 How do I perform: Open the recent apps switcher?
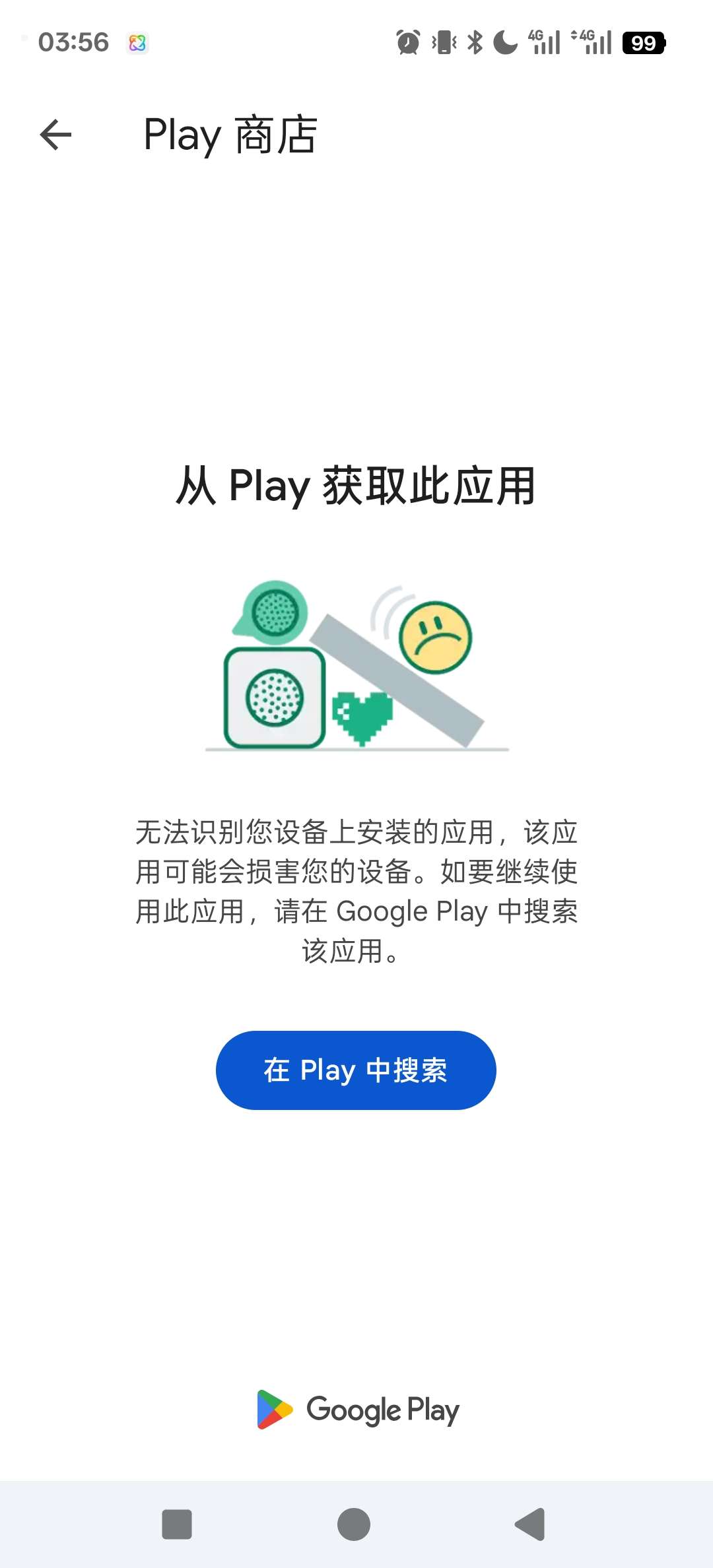click(x=177, y=1524)
